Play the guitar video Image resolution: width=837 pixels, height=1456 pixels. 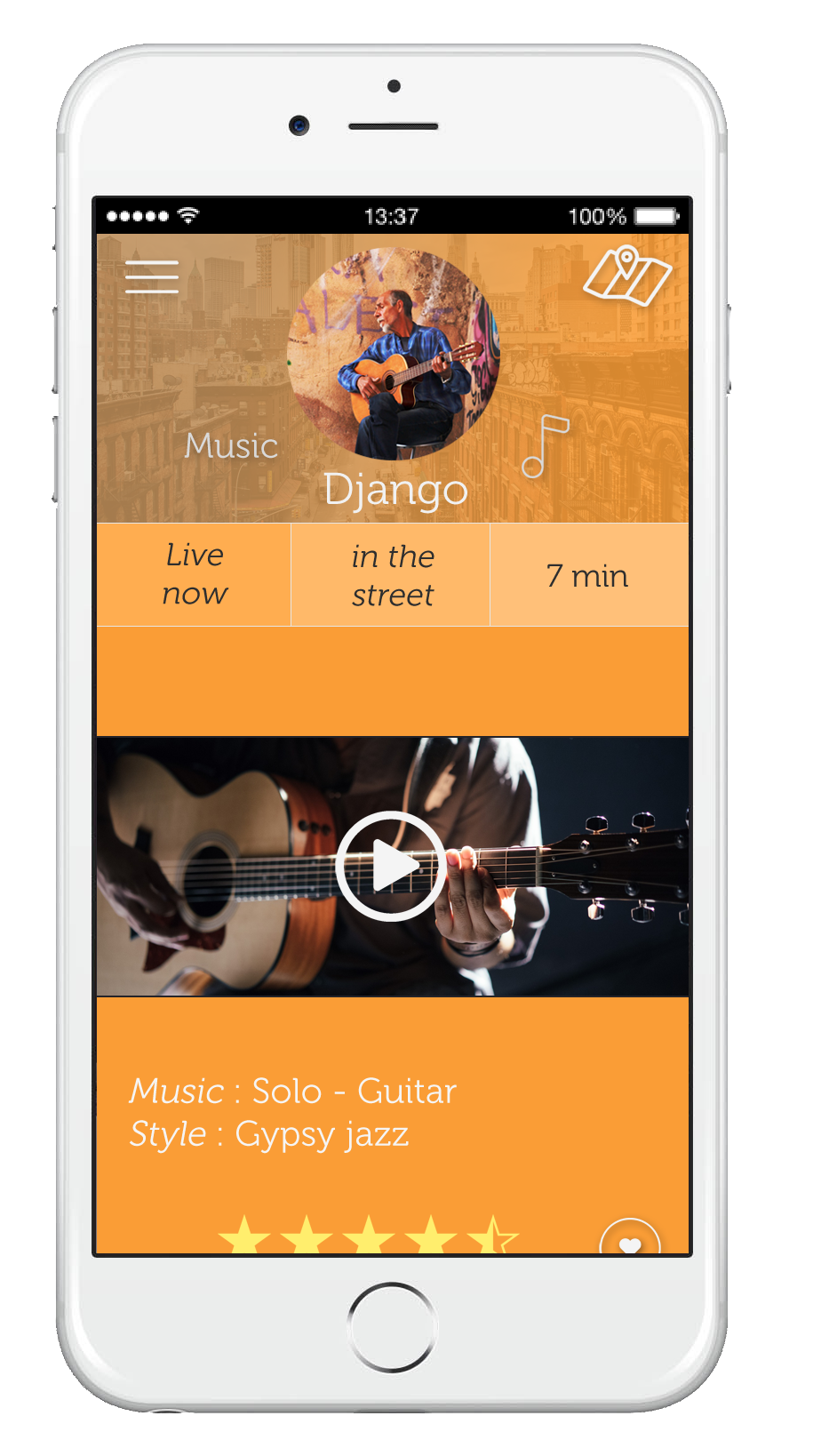coord(391,866)
